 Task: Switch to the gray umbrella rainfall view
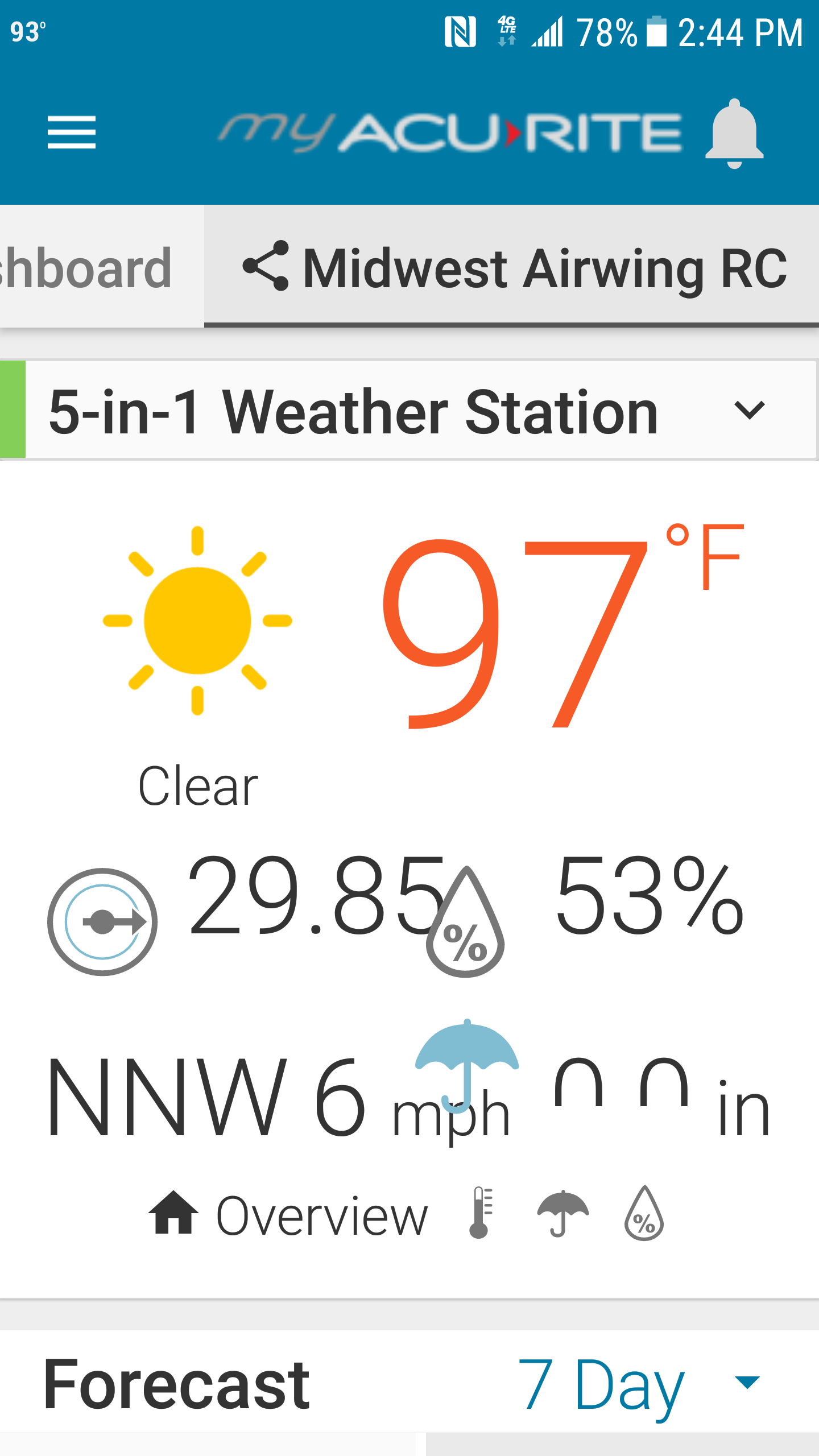tap(562, 1214)
